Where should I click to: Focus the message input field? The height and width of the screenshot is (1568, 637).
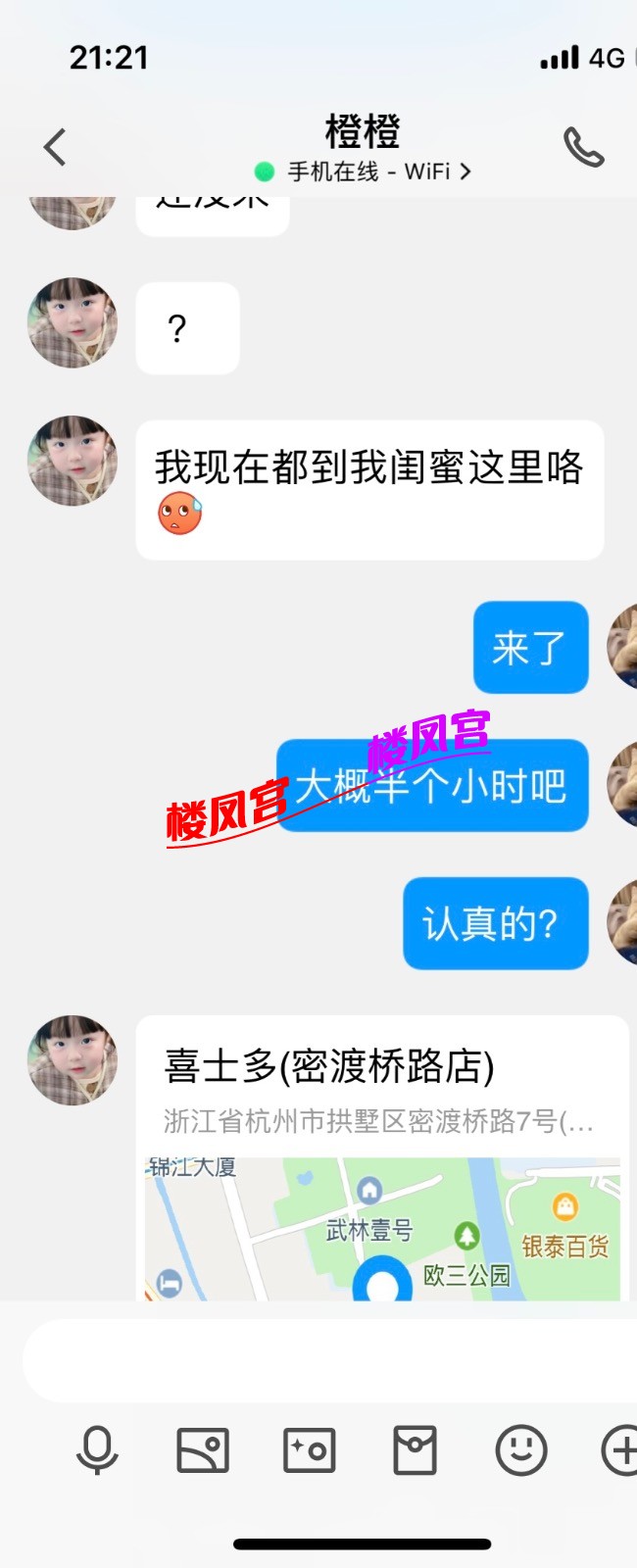click(323, 1360)
